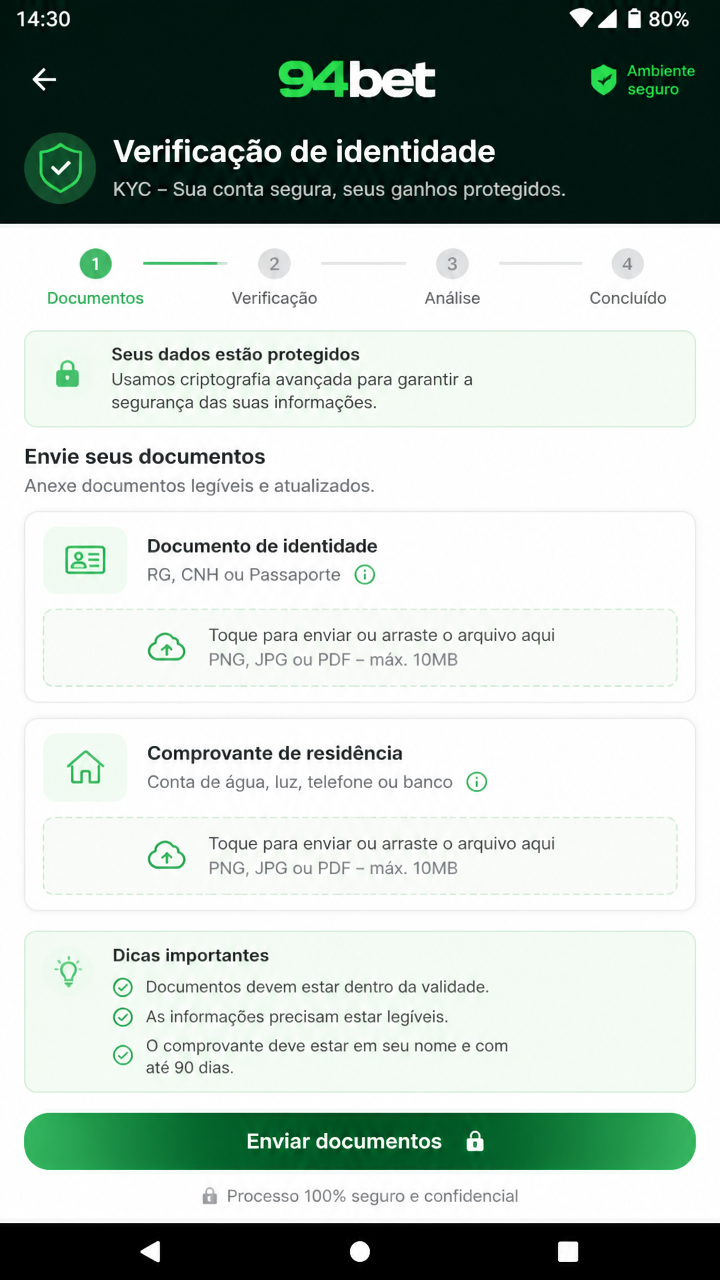Open info icon beside Conta de água, luz

click(477, 782)
